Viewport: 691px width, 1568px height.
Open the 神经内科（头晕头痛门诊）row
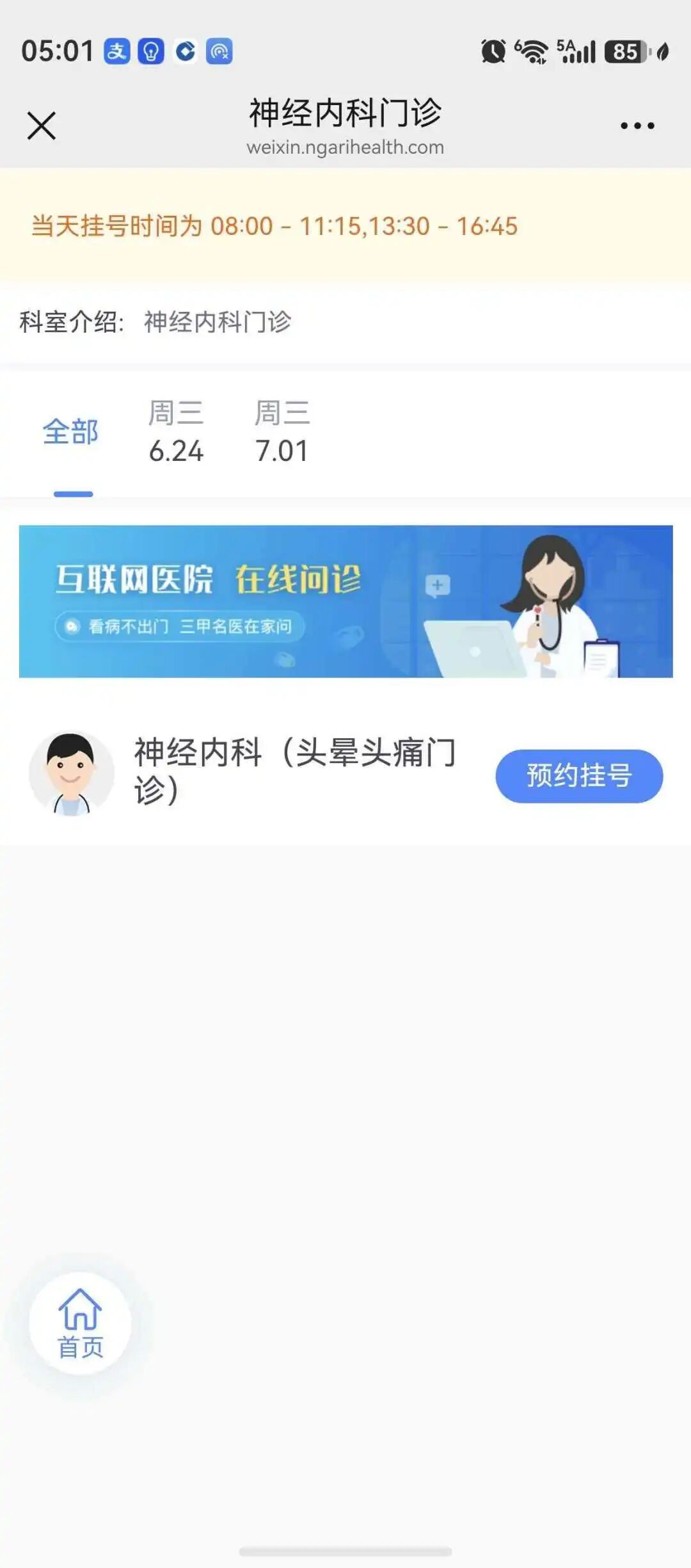click(345, 773)
